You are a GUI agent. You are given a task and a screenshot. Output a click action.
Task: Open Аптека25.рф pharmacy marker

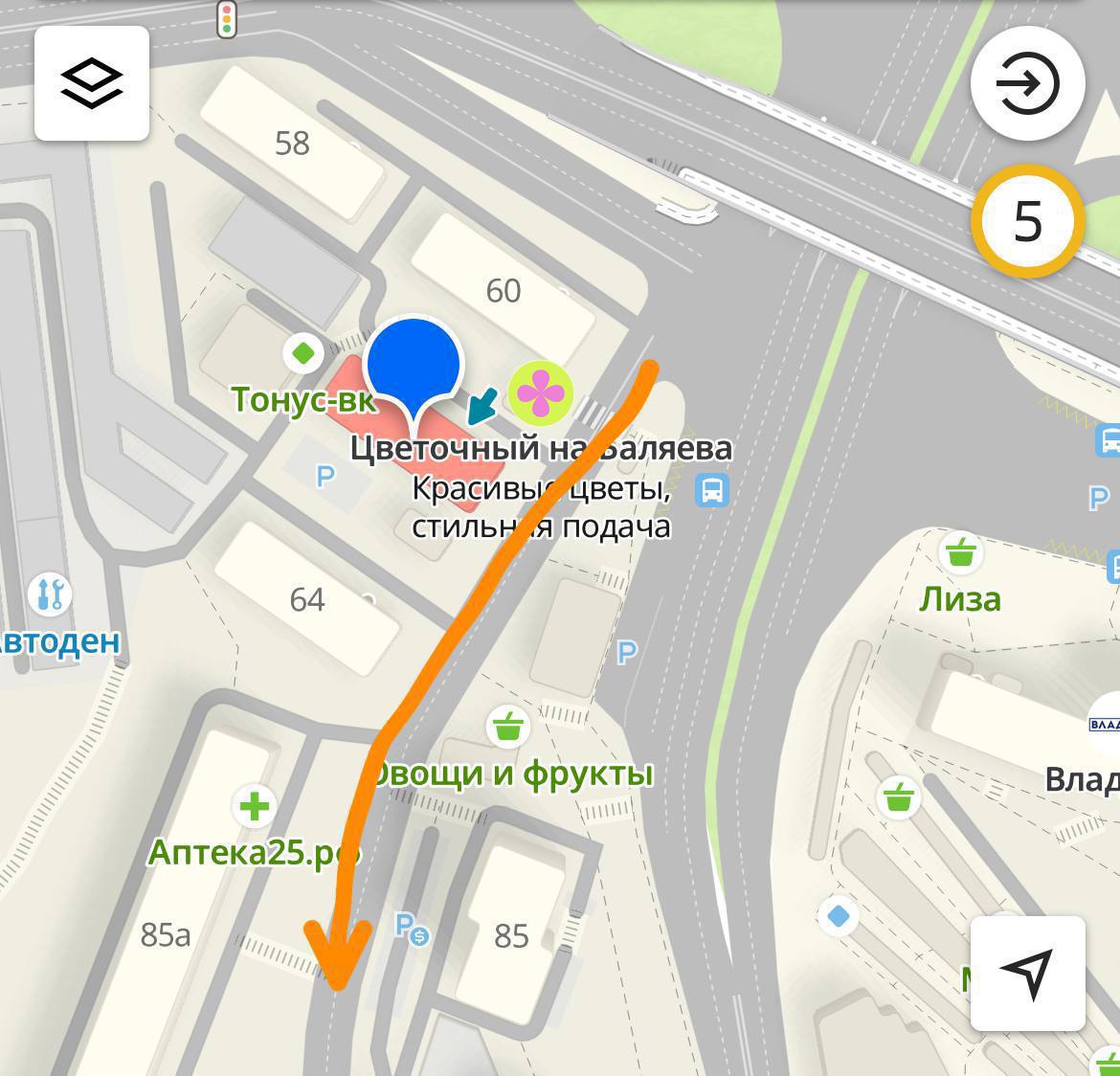coord(254,806)
